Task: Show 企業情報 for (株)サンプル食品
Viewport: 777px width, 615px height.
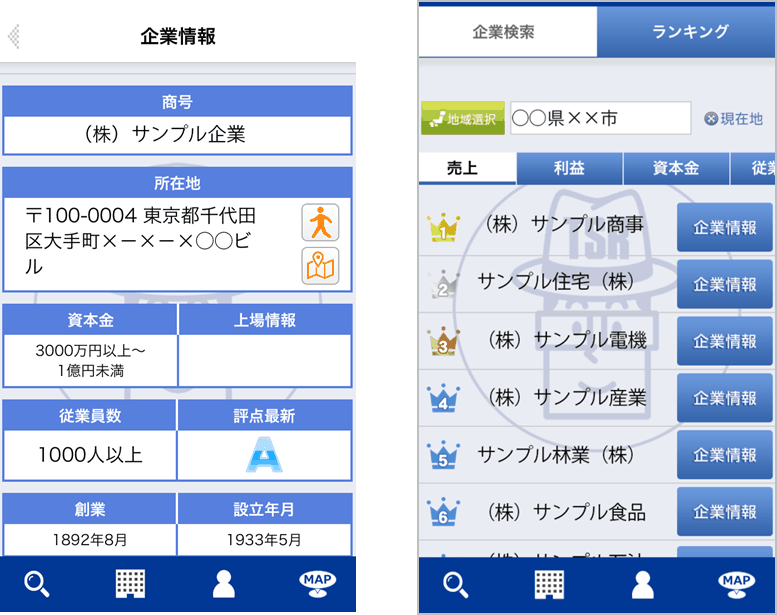Action: tap(725, 513)
